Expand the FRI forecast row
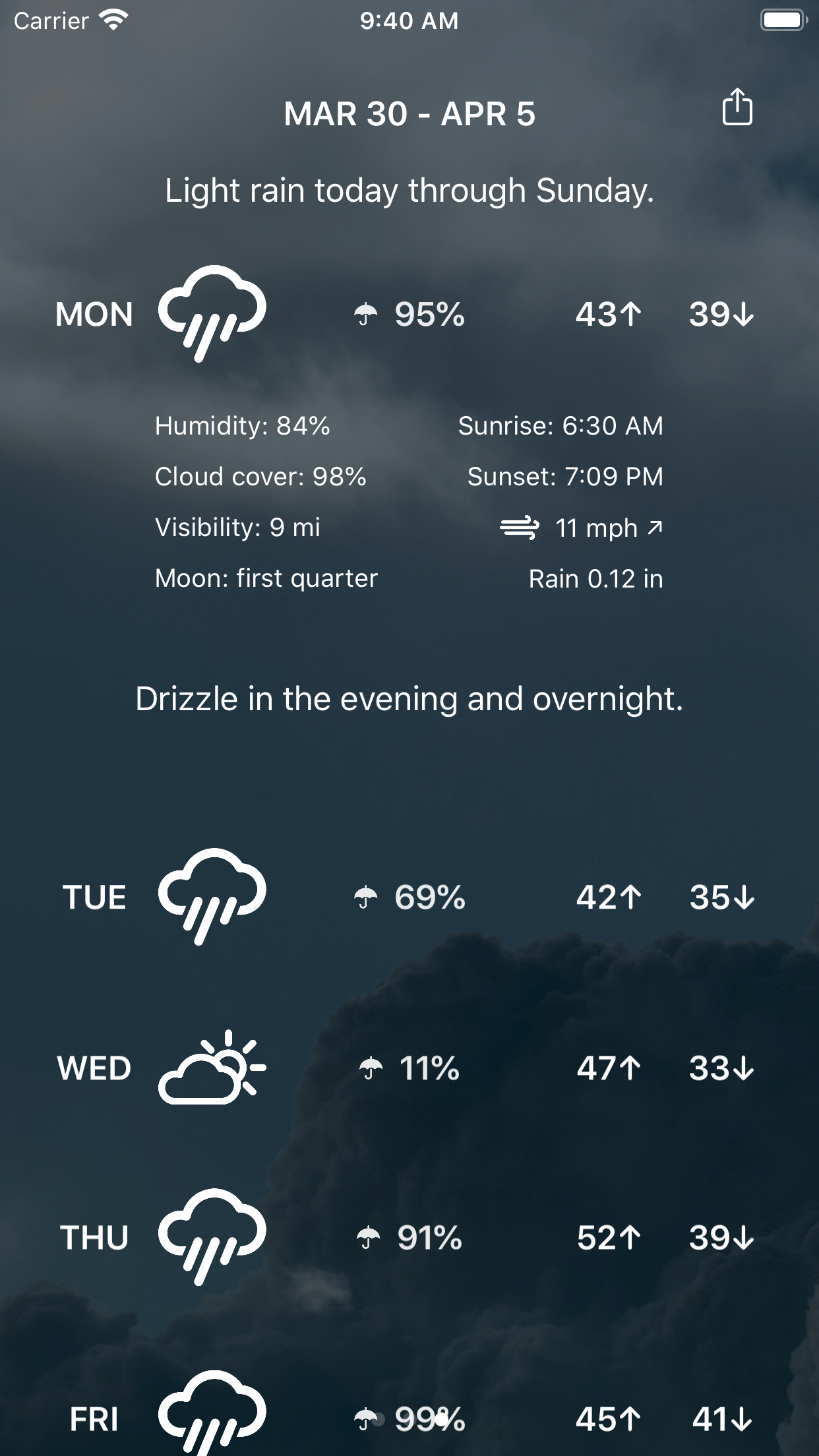The image size is (819, 1456). [409, 1418]
